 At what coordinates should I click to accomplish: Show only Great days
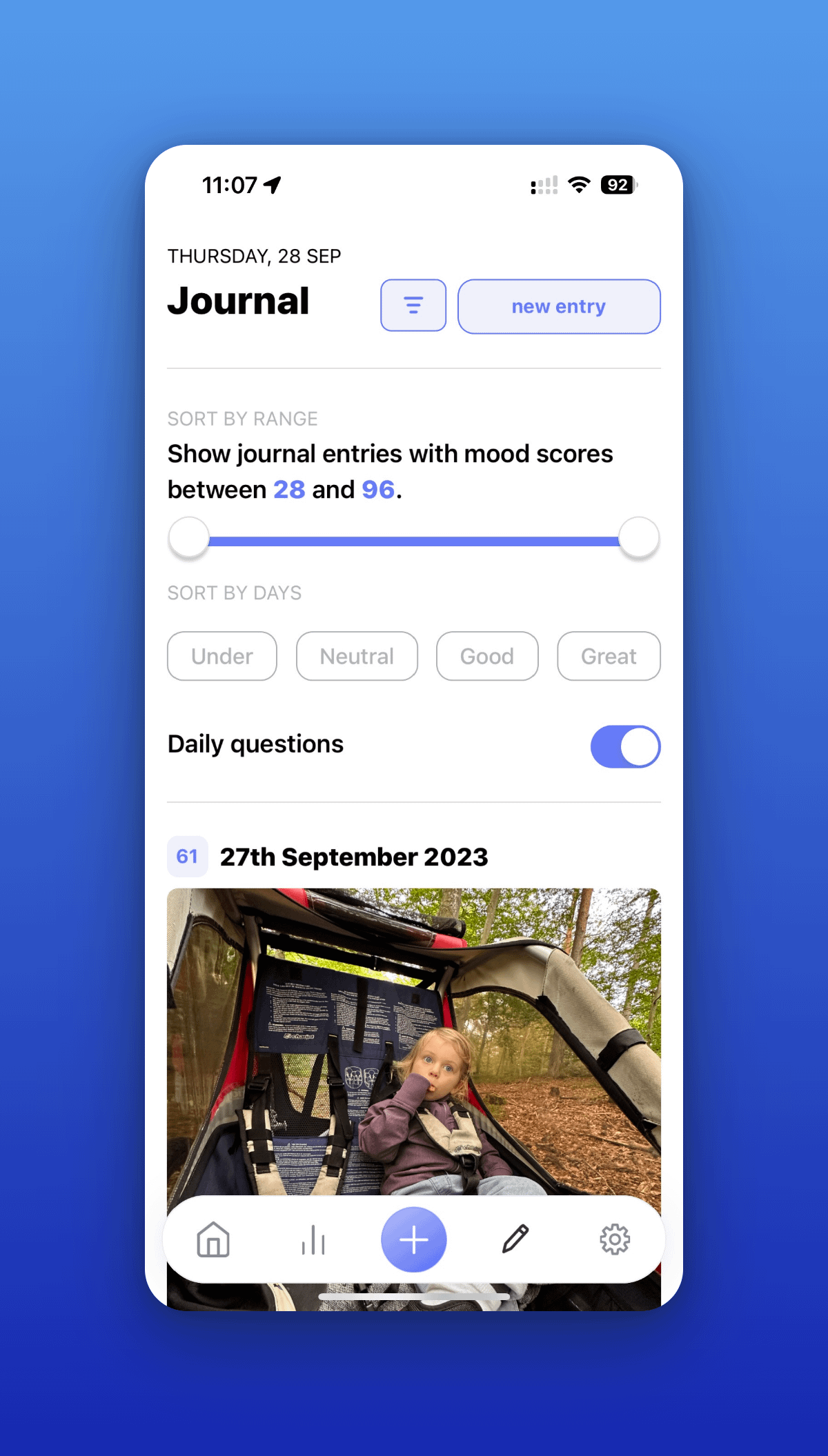click(609, 656)
